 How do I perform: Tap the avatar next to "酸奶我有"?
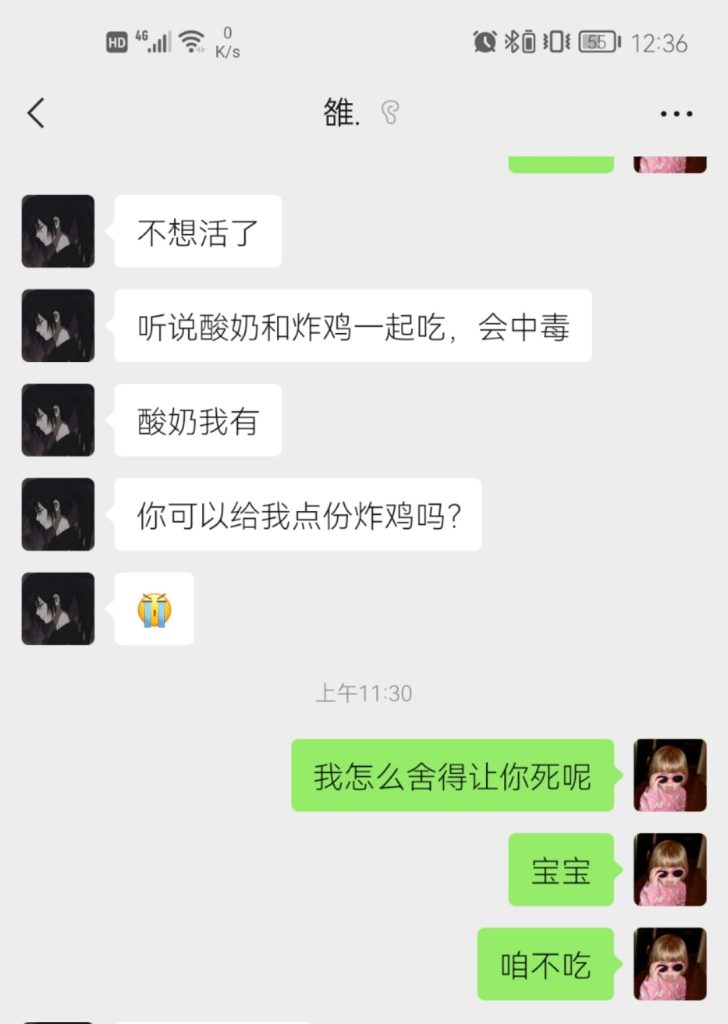click(58, 420)
